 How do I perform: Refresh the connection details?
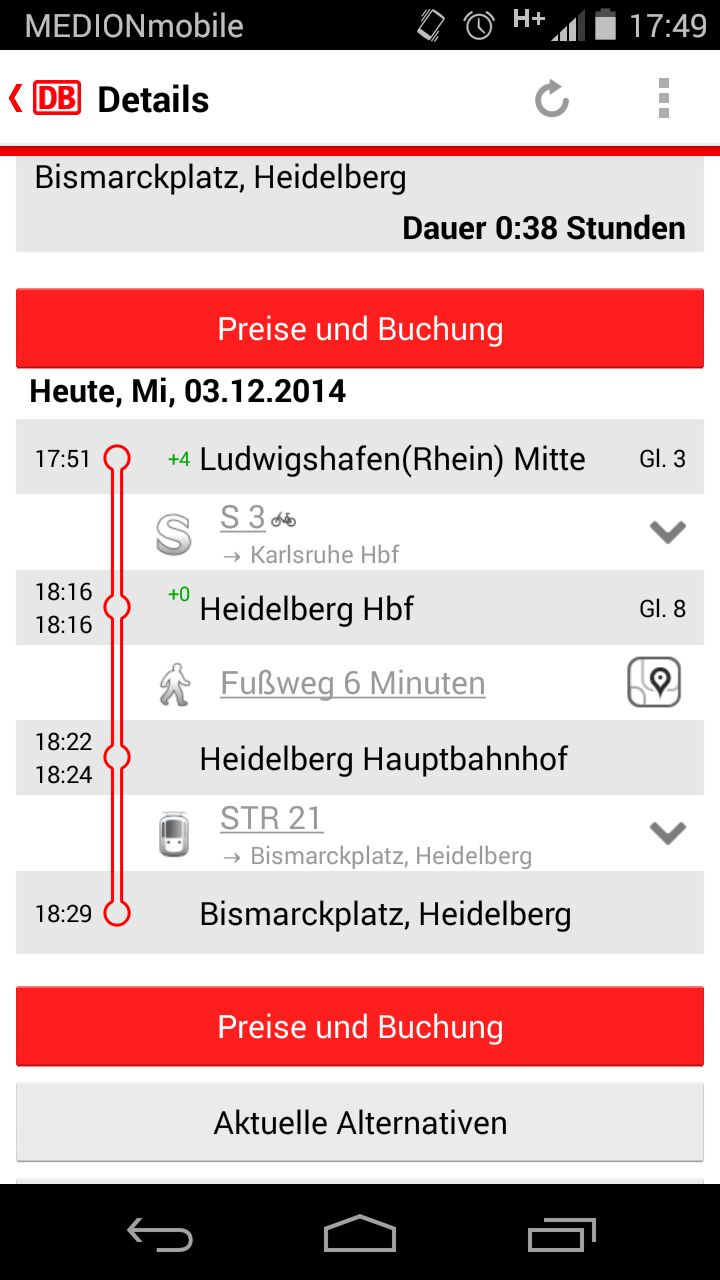click(551, 99)
